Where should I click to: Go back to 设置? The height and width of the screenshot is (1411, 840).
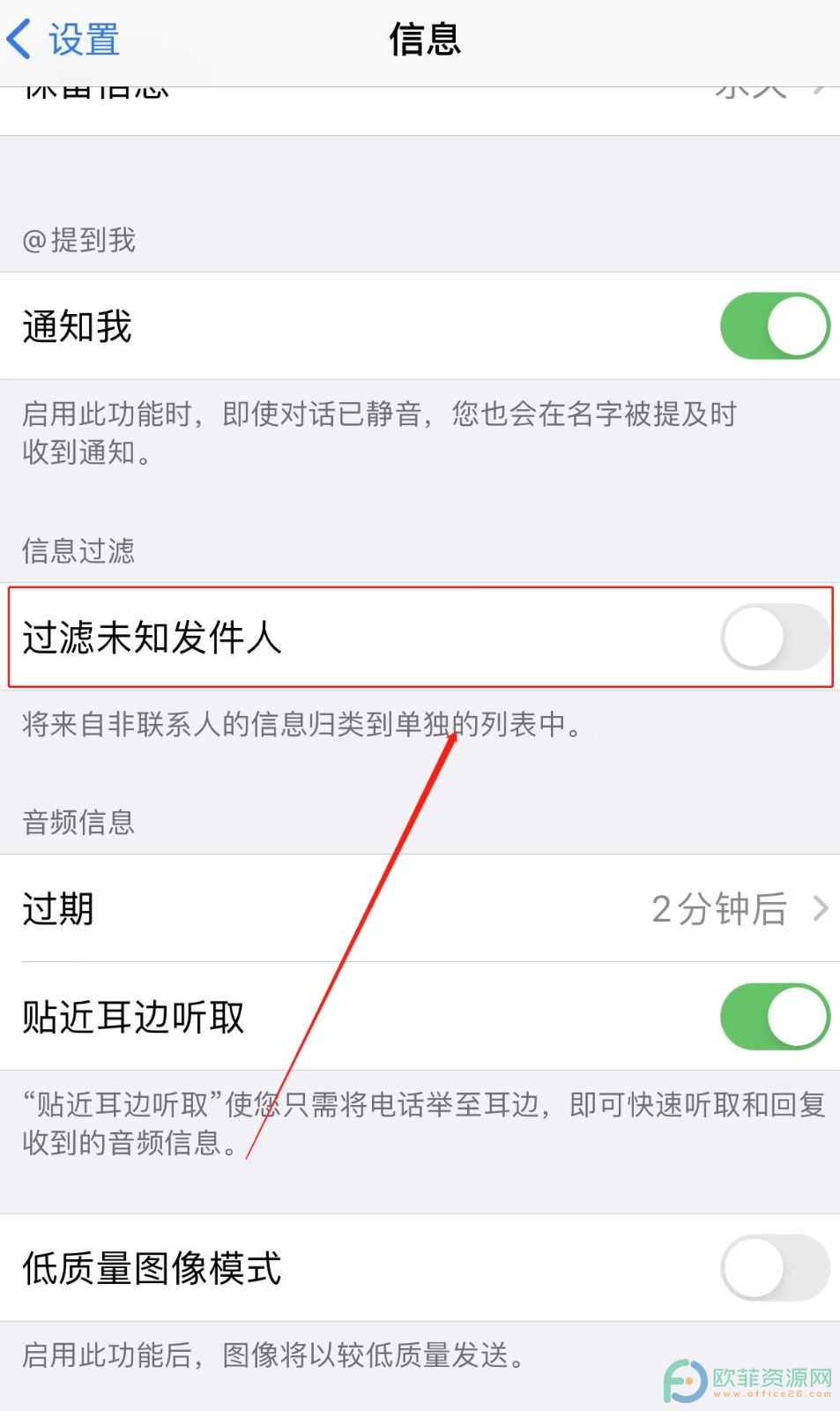[63, 40]
